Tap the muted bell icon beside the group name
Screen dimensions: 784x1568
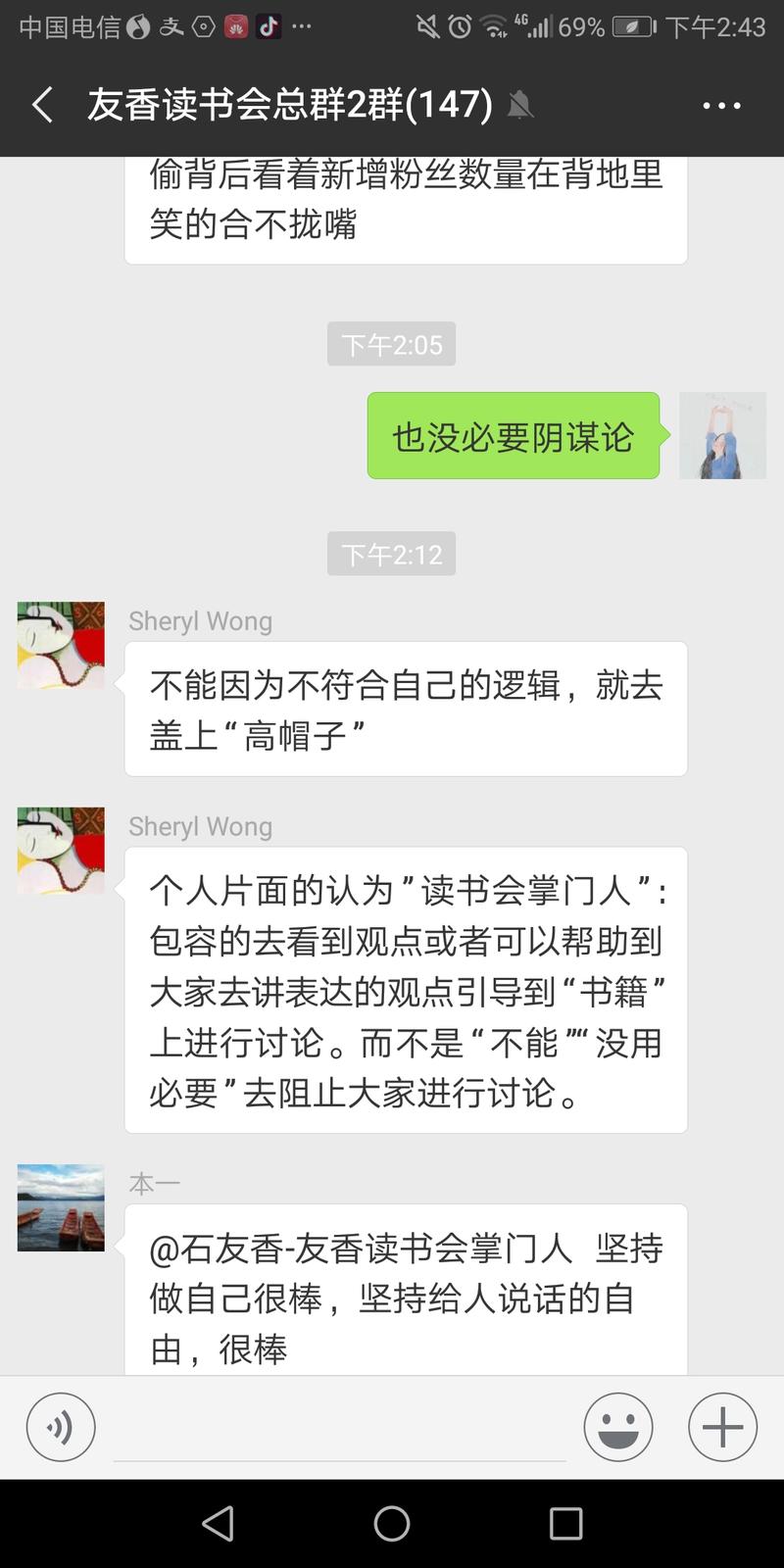pyautogui.click(x=520, y=105)
